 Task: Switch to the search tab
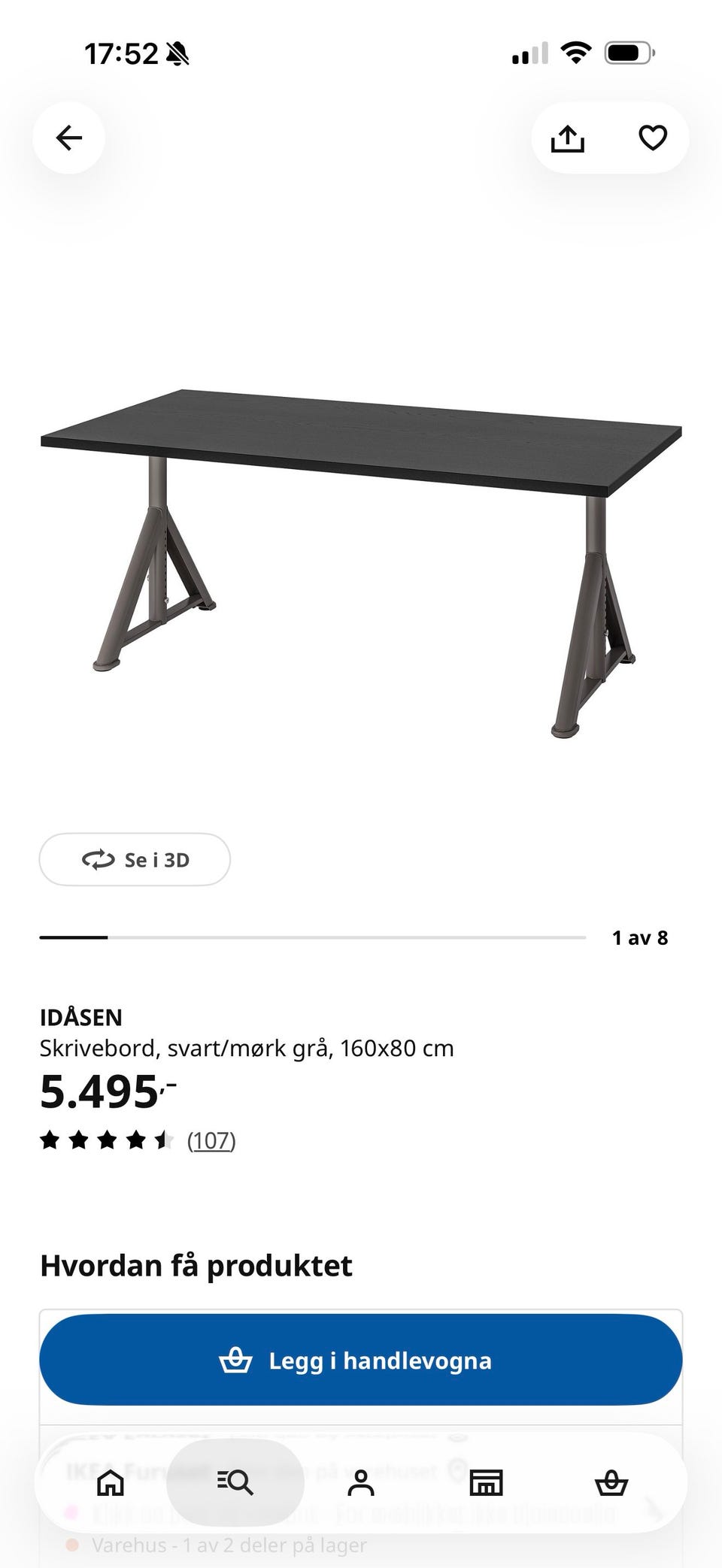(x=235, y=1483)
